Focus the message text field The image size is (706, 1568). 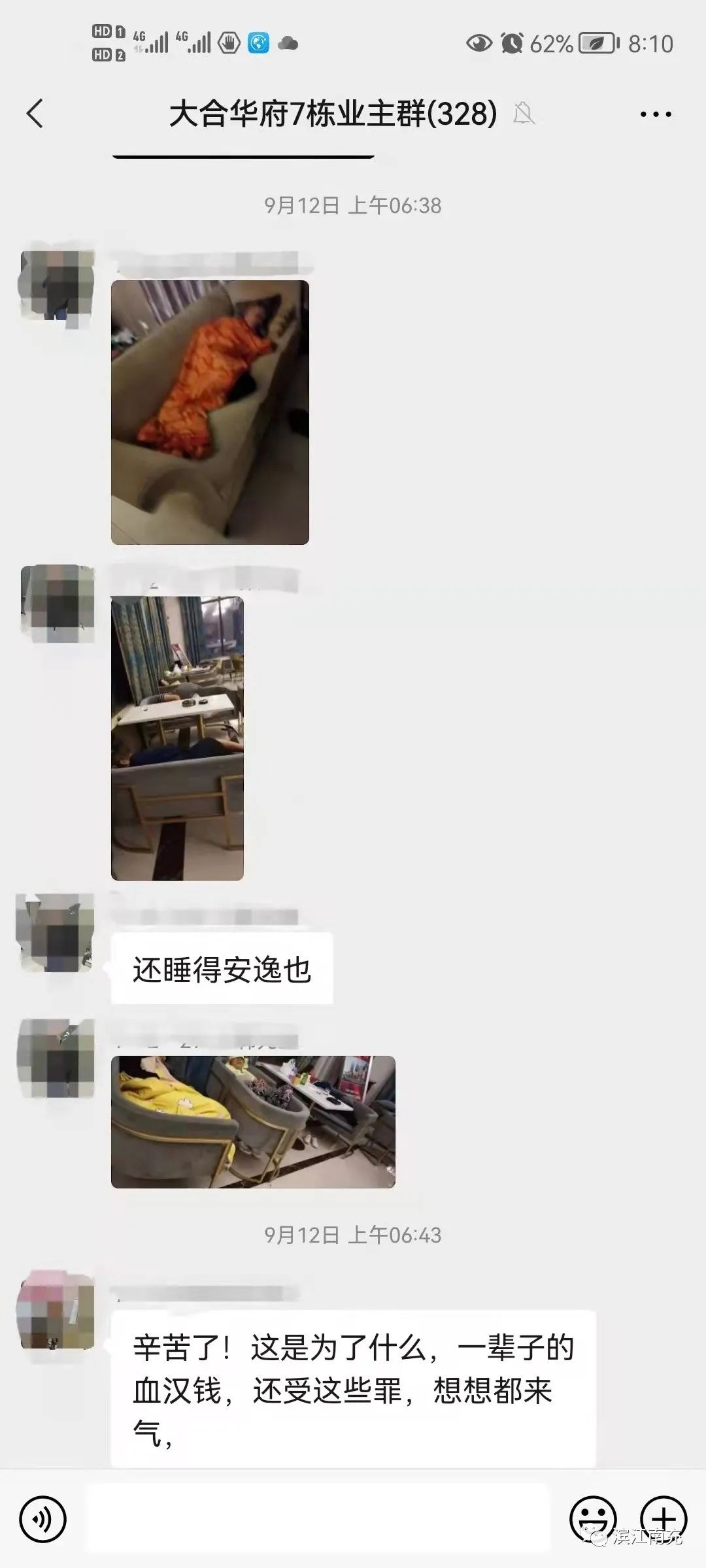[x=318, y=1520]
